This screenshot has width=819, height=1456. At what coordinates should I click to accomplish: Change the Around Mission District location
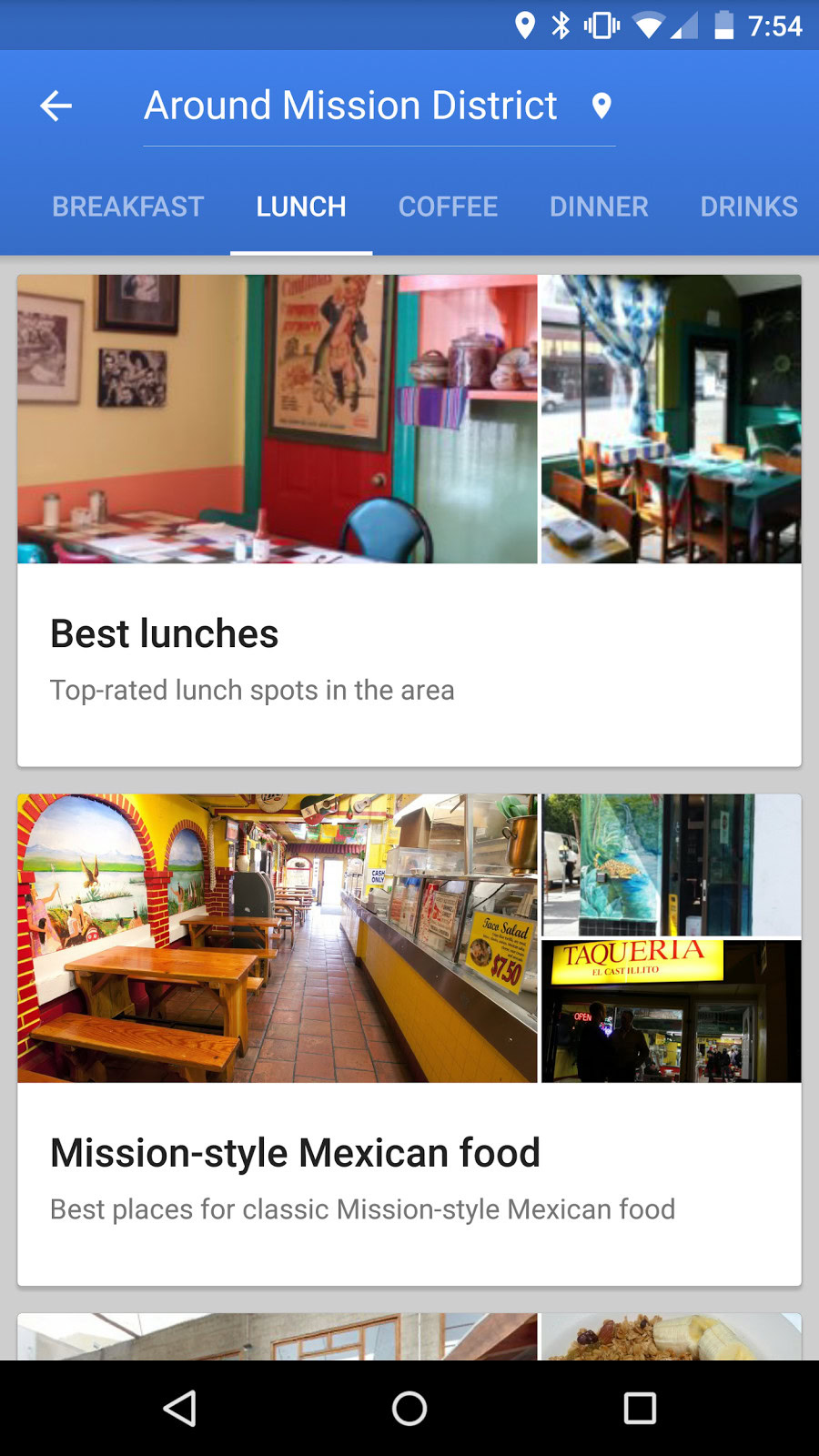377,106
